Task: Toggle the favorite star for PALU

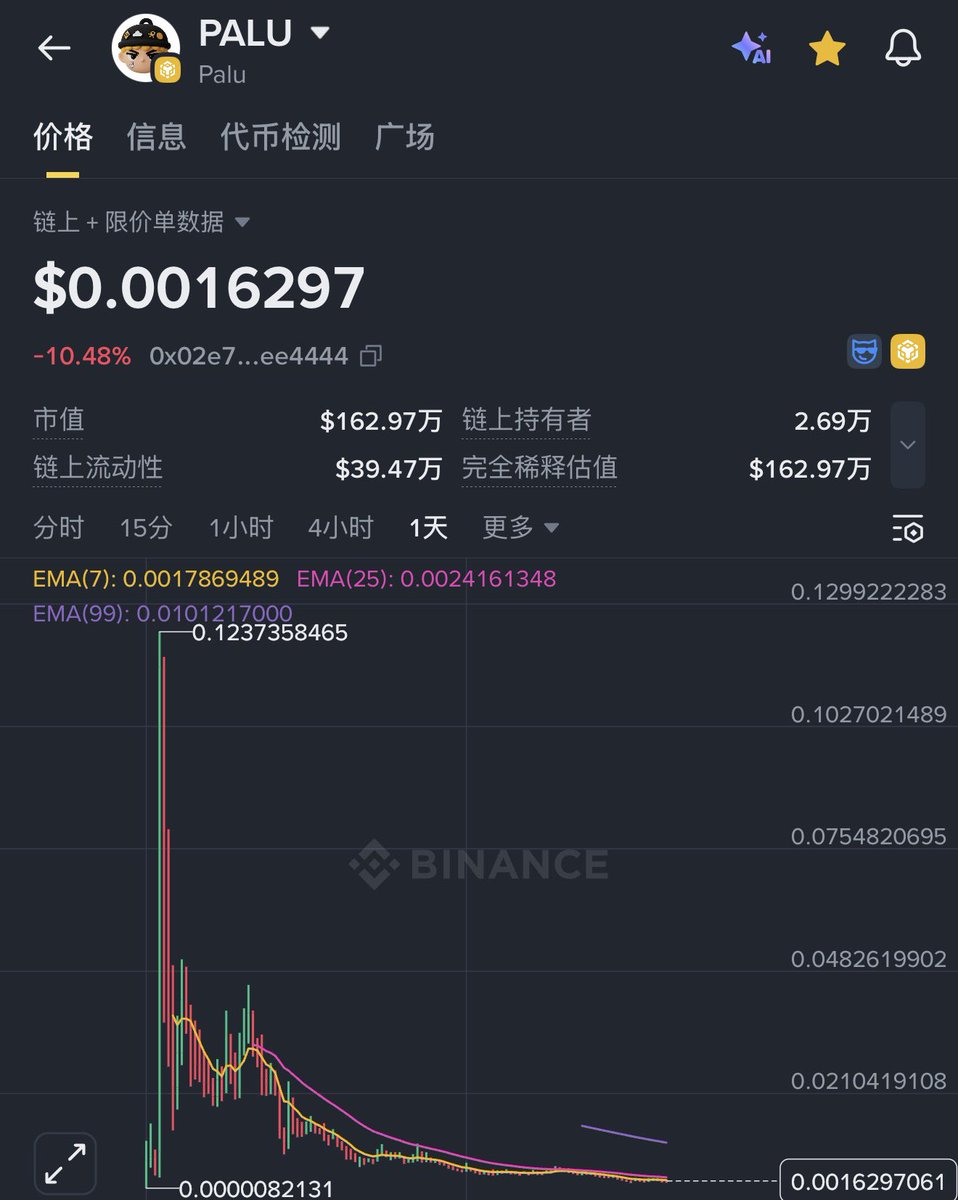Action: pos(827,47)
